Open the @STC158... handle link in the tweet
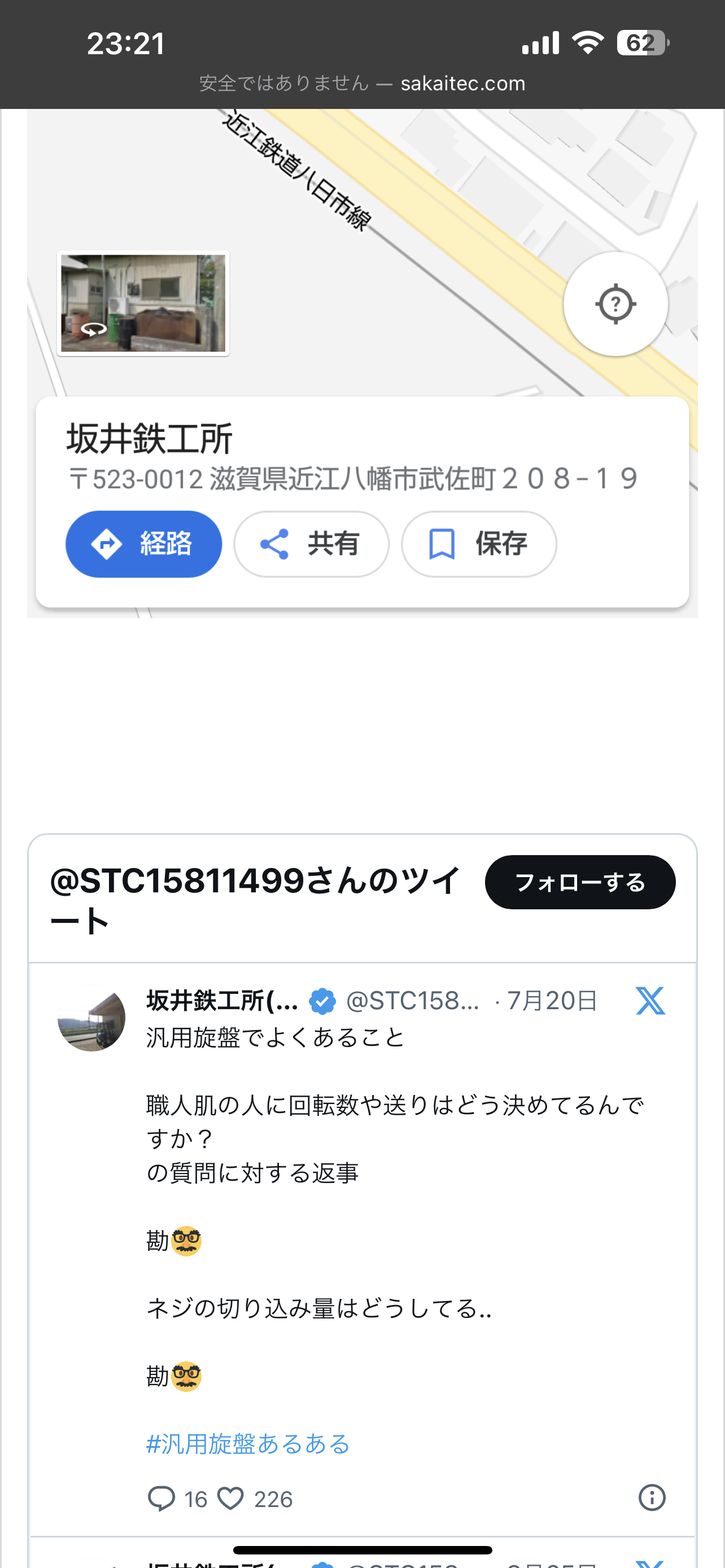 413,1001
